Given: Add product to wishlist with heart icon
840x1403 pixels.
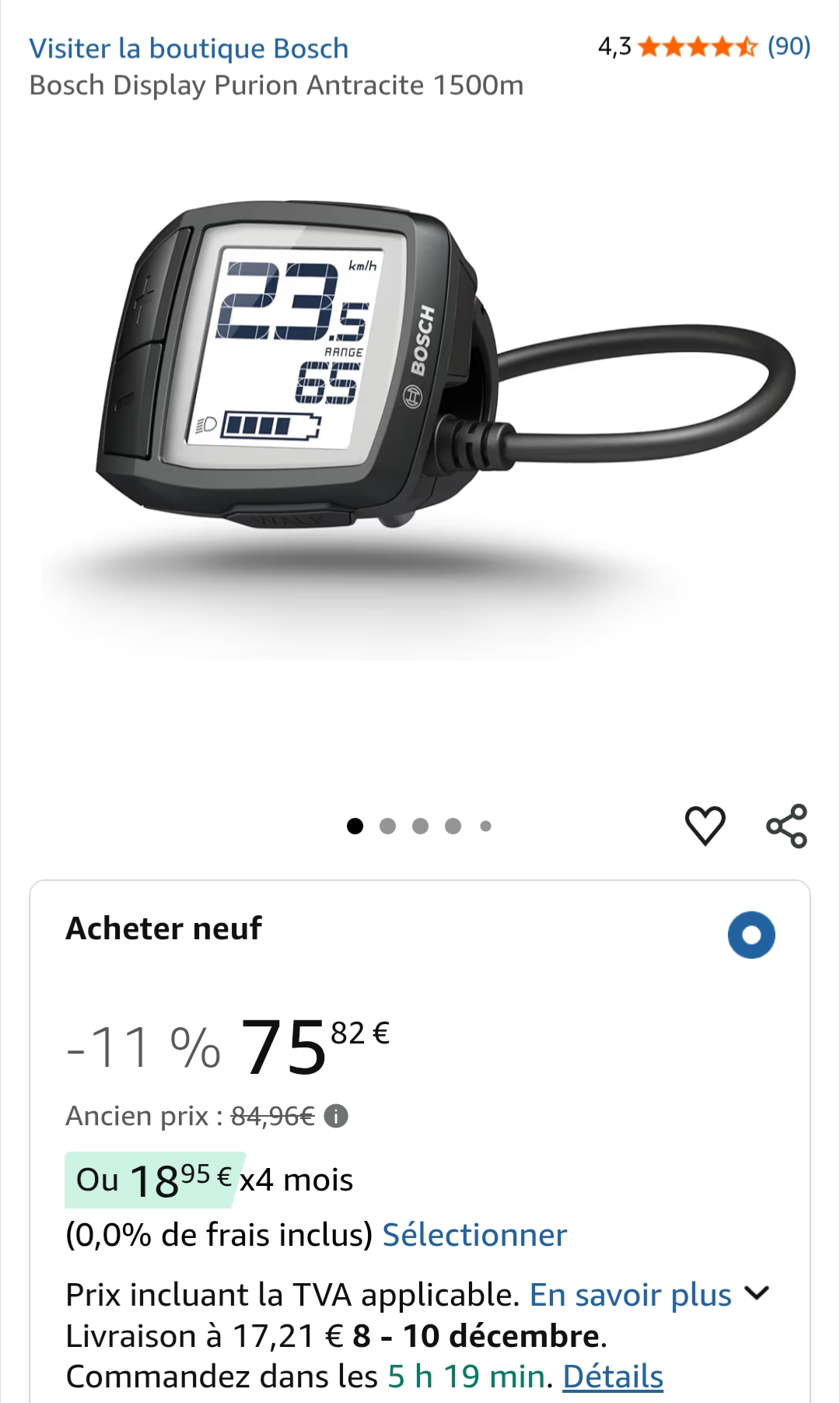Looking at the screenshot, I should click(x=705, y=826).
